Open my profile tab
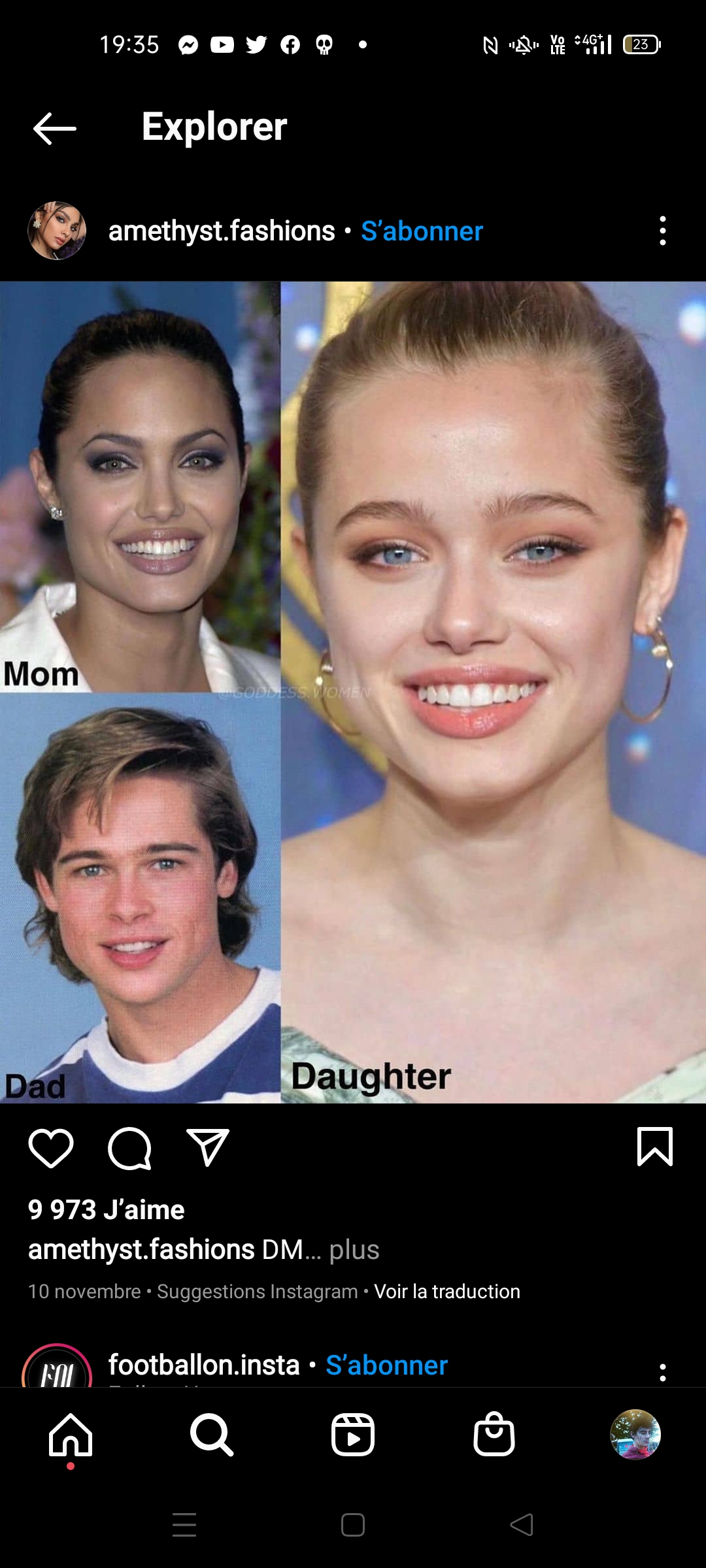Image resolution: width=706 pixels, height=1568 pixels. pyautogui.click(x=635, y=1435)
